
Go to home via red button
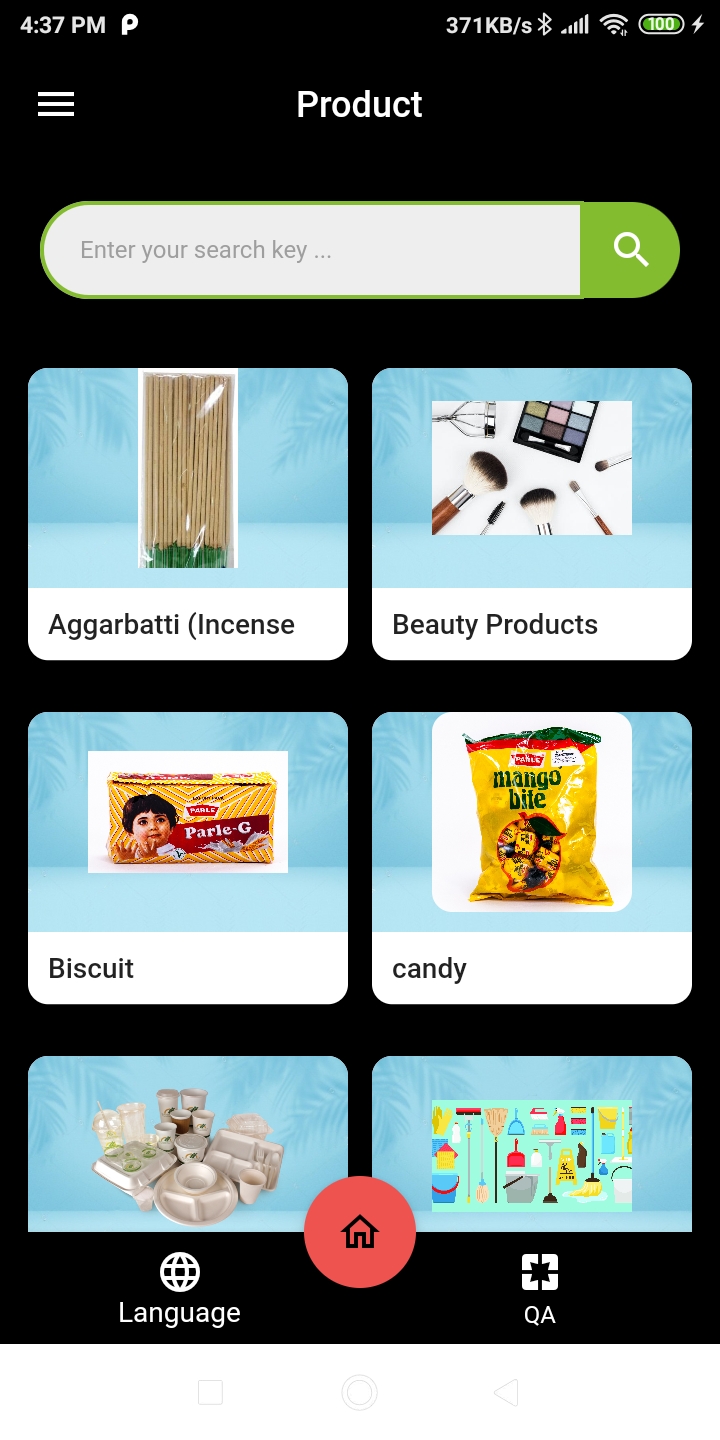point(360,1232)
